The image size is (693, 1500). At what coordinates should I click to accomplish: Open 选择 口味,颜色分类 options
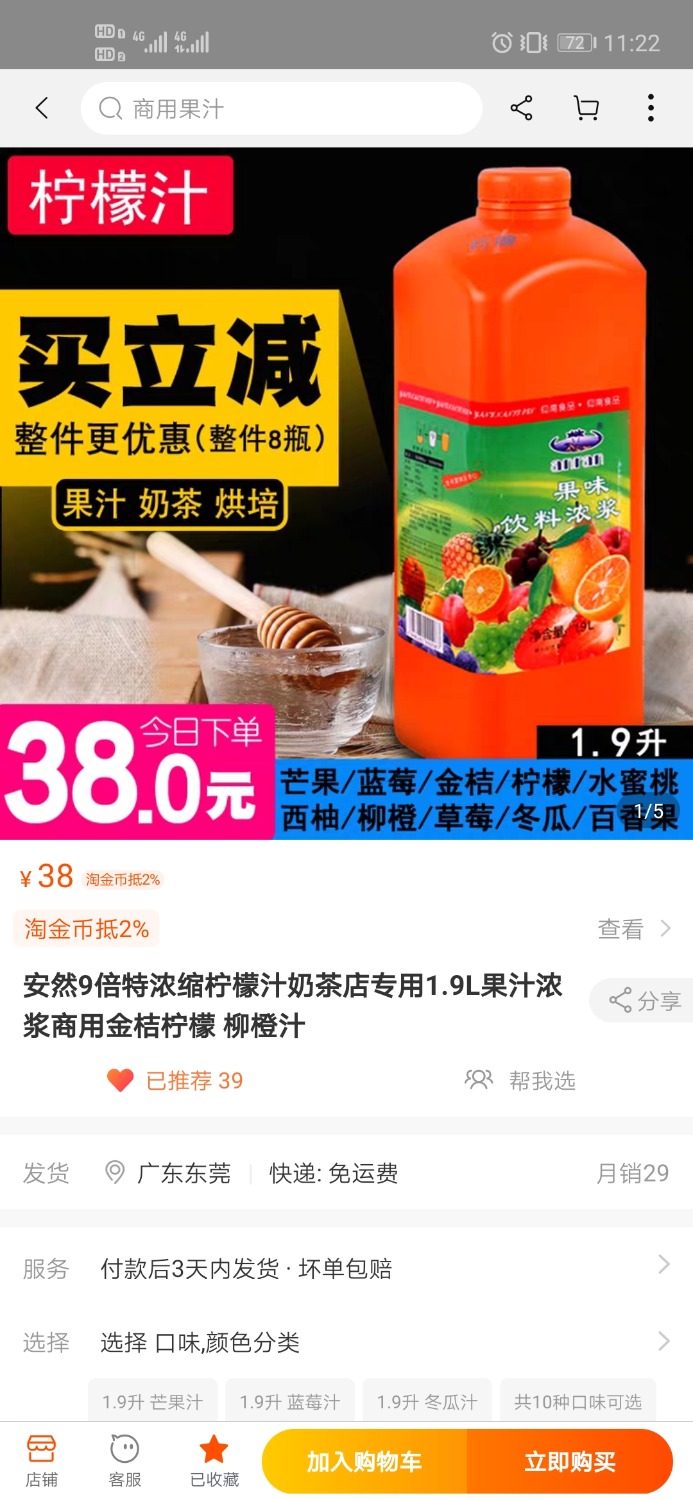346,1342
